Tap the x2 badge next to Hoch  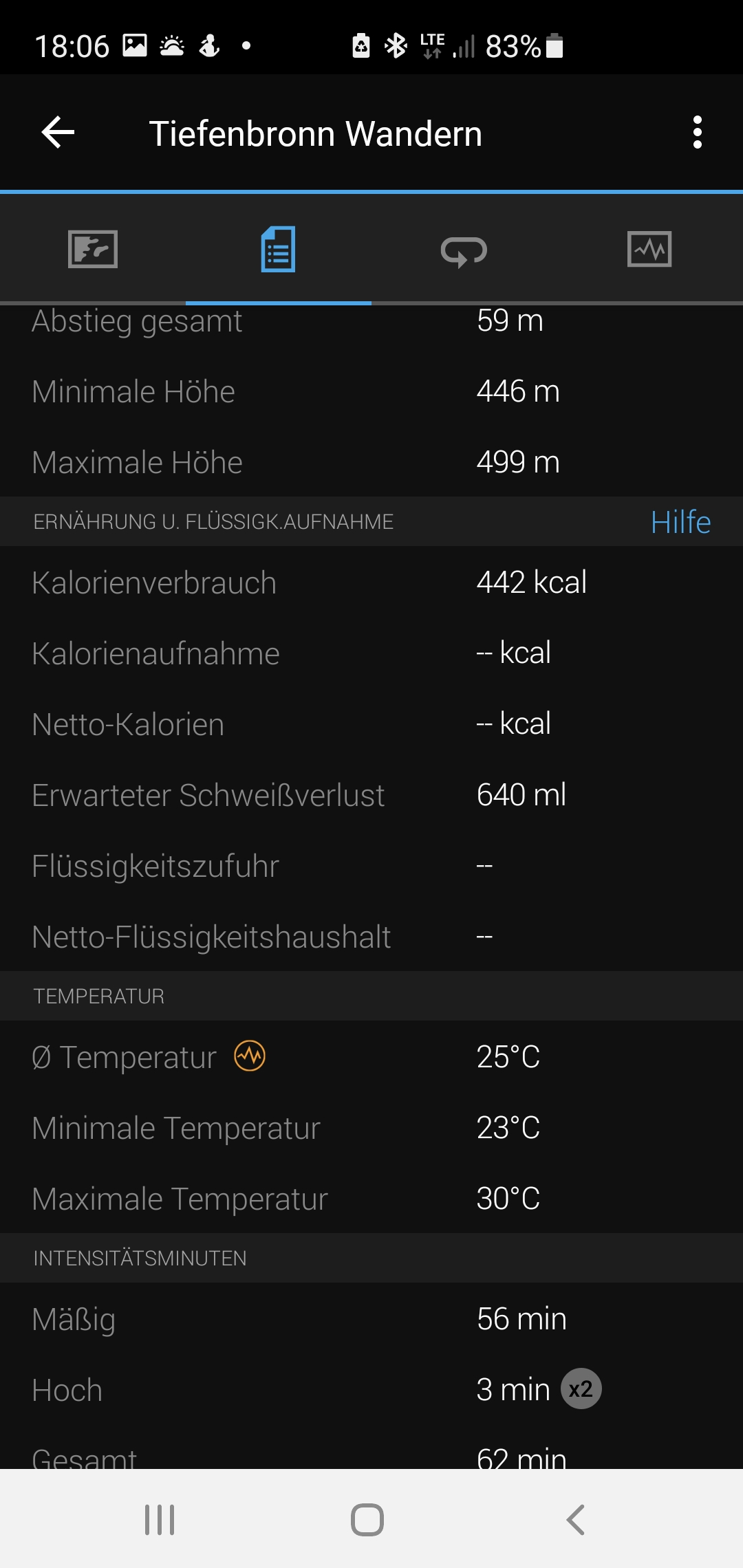(581, 1389)
